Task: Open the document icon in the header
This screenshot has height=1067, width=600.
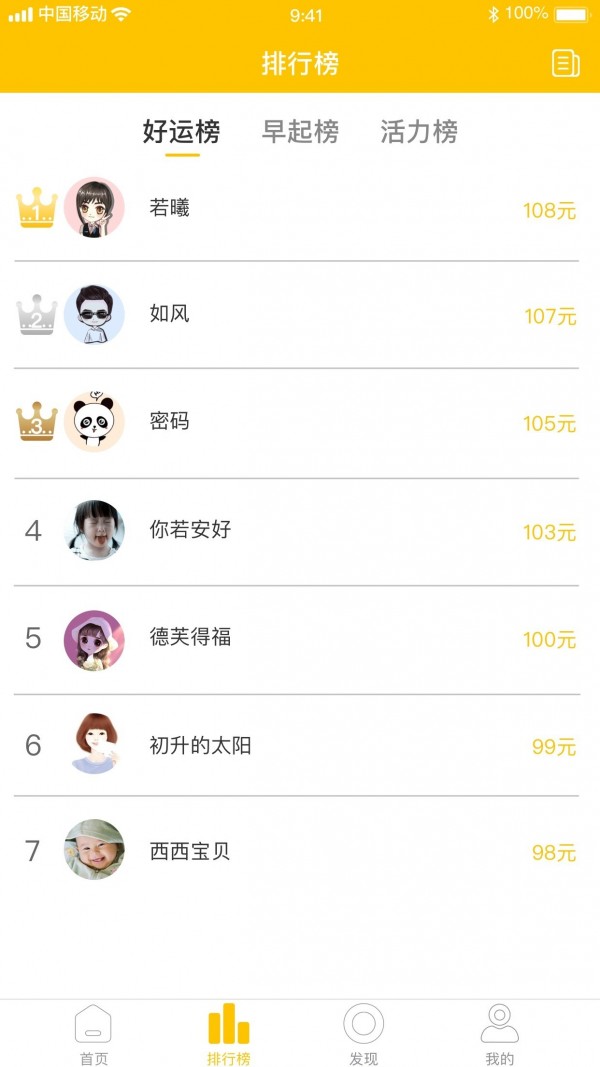Action: tap(565, 63)
